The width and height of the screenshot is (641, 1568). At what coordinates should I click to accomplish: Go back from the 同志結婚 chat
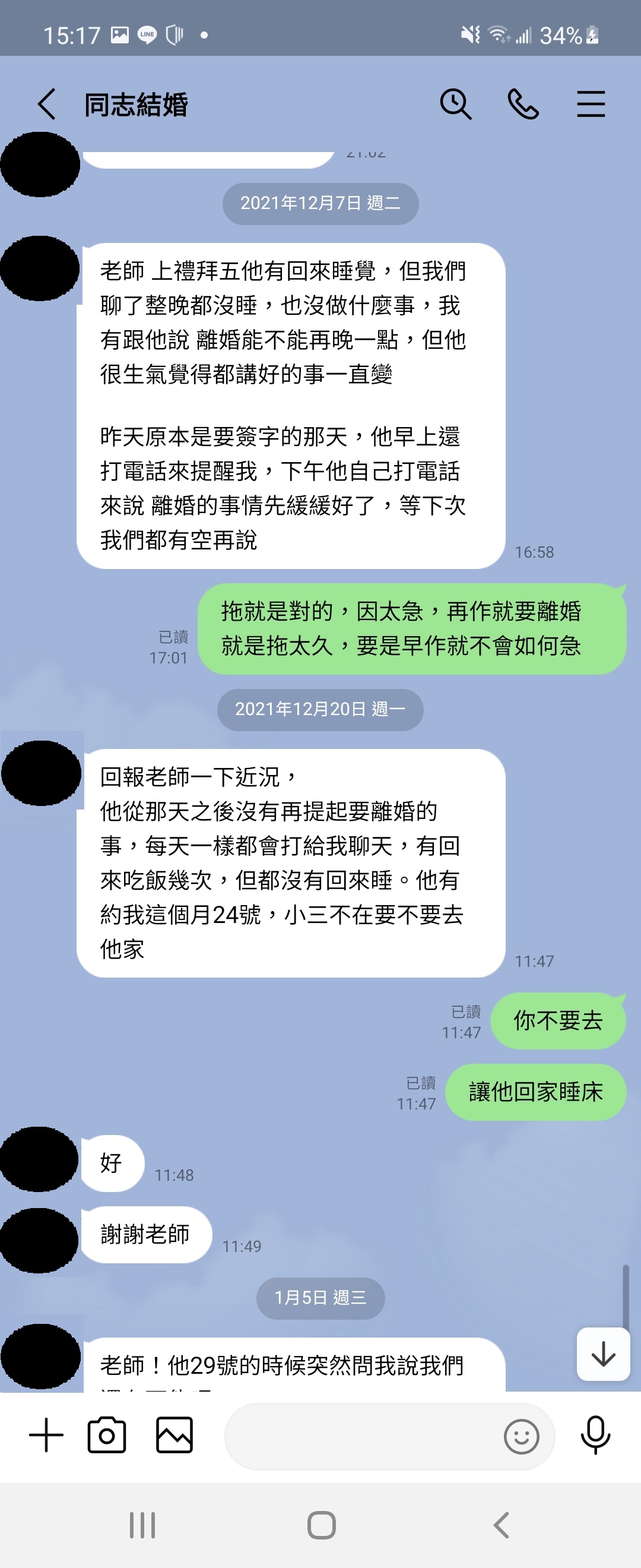coord(47,104)
